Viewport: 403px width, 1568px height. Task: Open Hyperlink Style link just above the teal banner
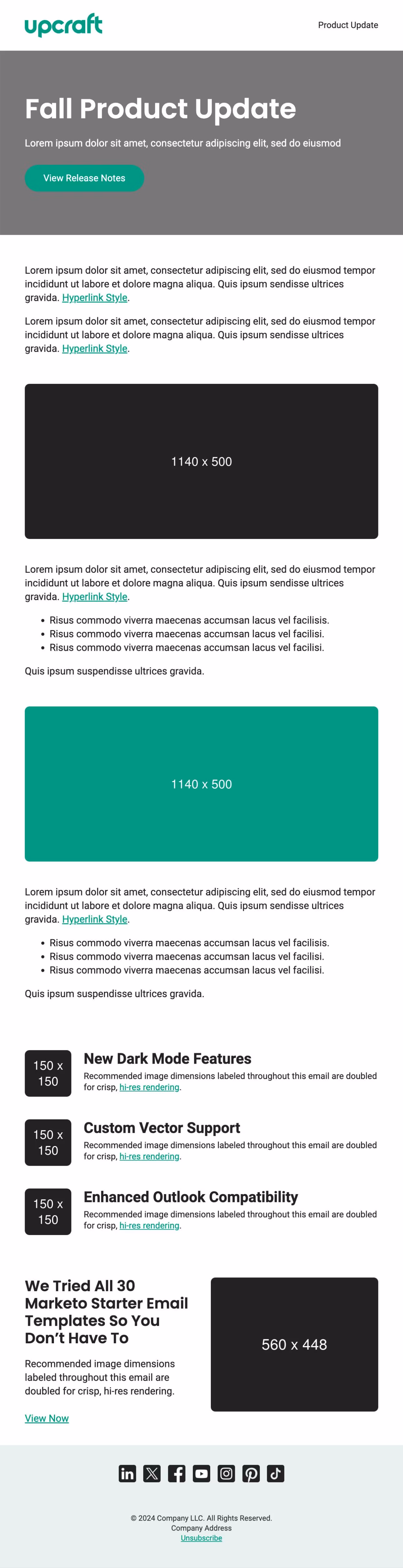point(95,596)
